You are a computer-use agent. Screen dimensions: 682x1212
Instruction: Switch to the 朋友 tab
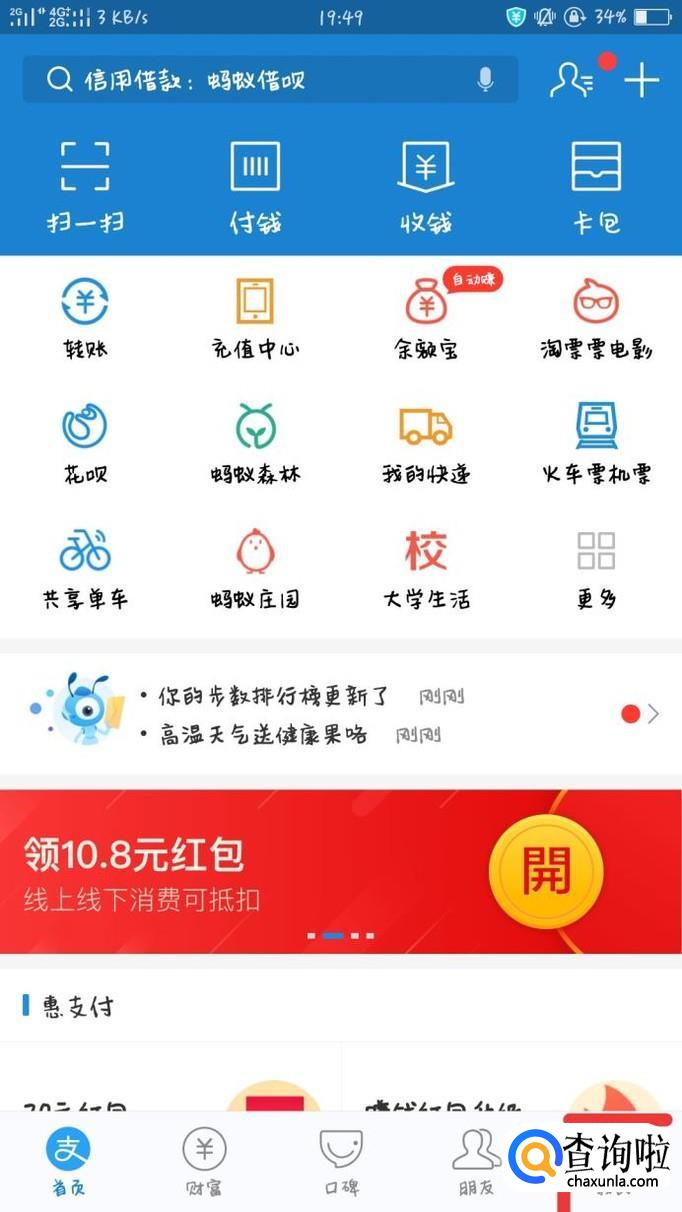click(x=476, y=1162)
